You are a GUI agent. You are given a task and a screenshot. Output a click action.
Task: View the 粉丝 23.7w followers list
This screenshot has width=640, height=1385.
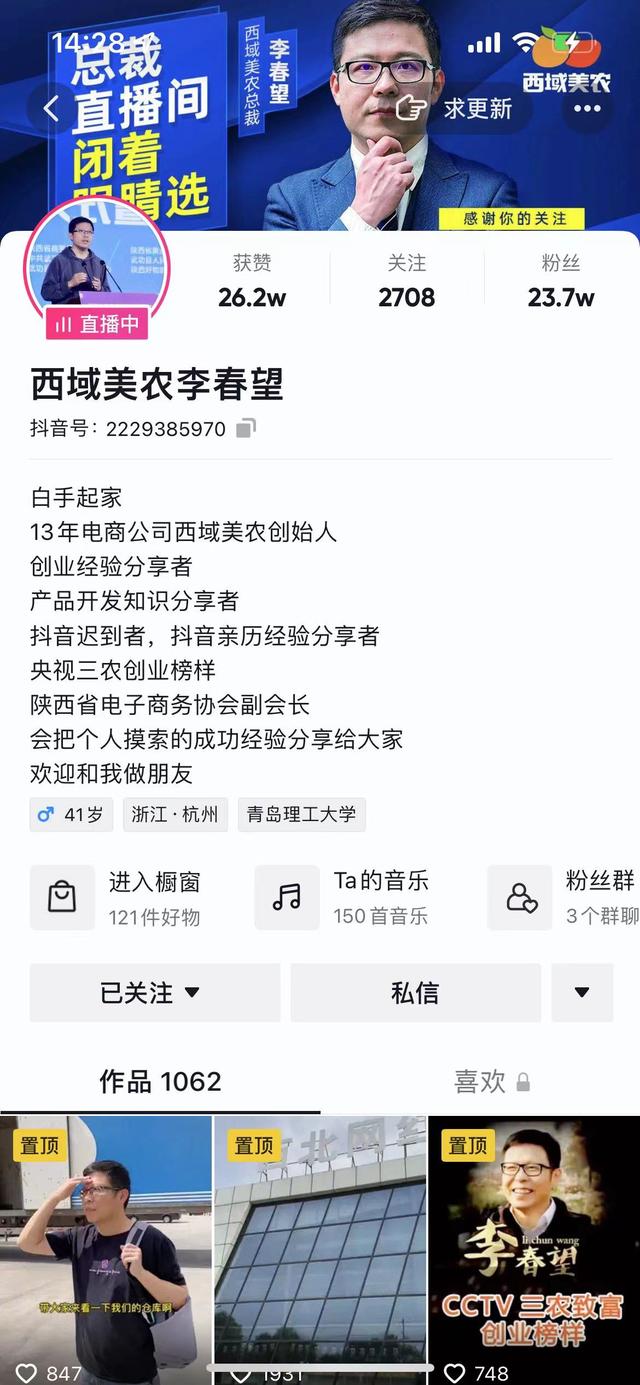pyautogui.click(x=560, y=281)
